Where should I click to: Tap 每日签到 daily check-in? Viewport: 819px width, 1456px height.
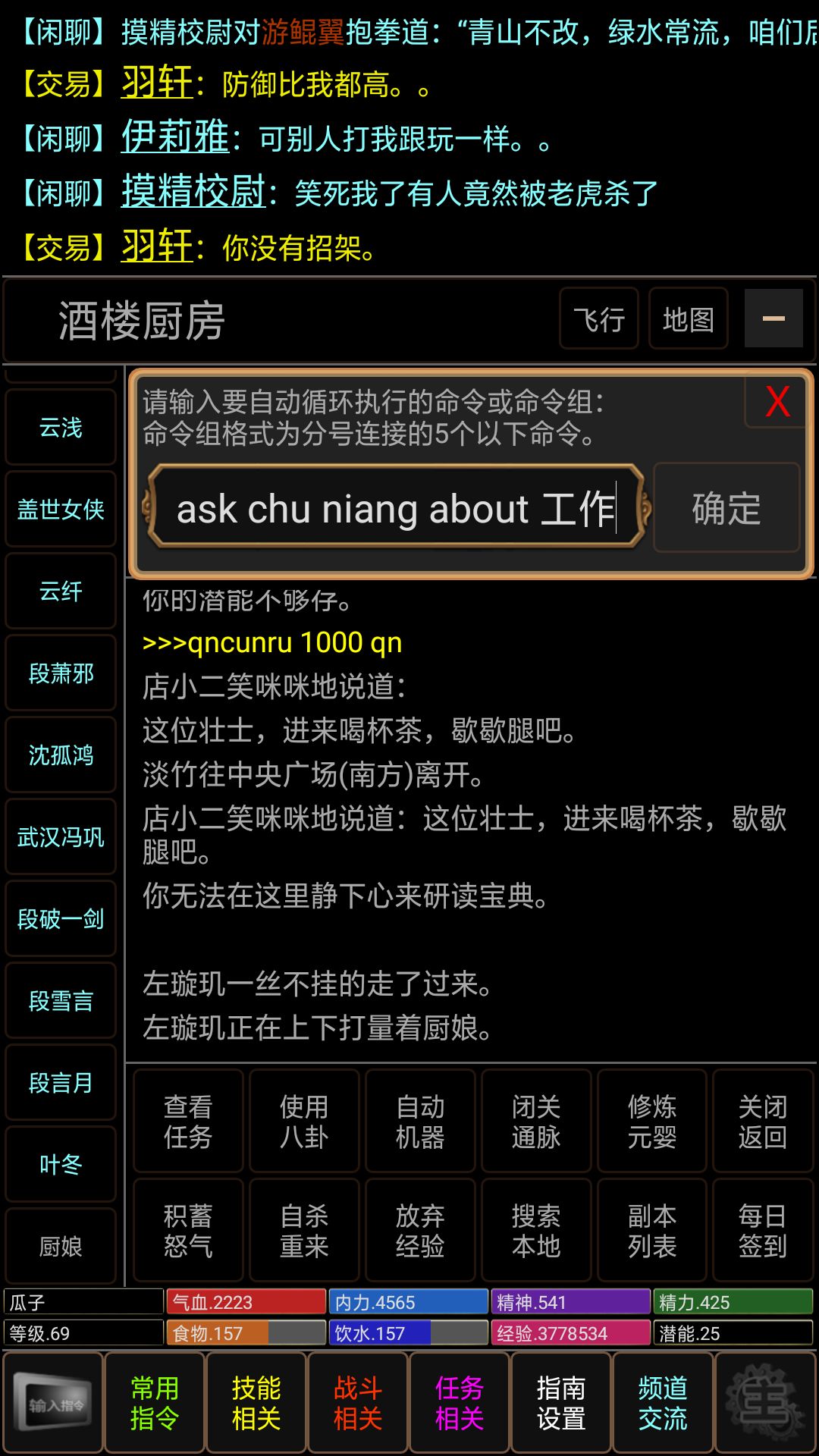763,1231
